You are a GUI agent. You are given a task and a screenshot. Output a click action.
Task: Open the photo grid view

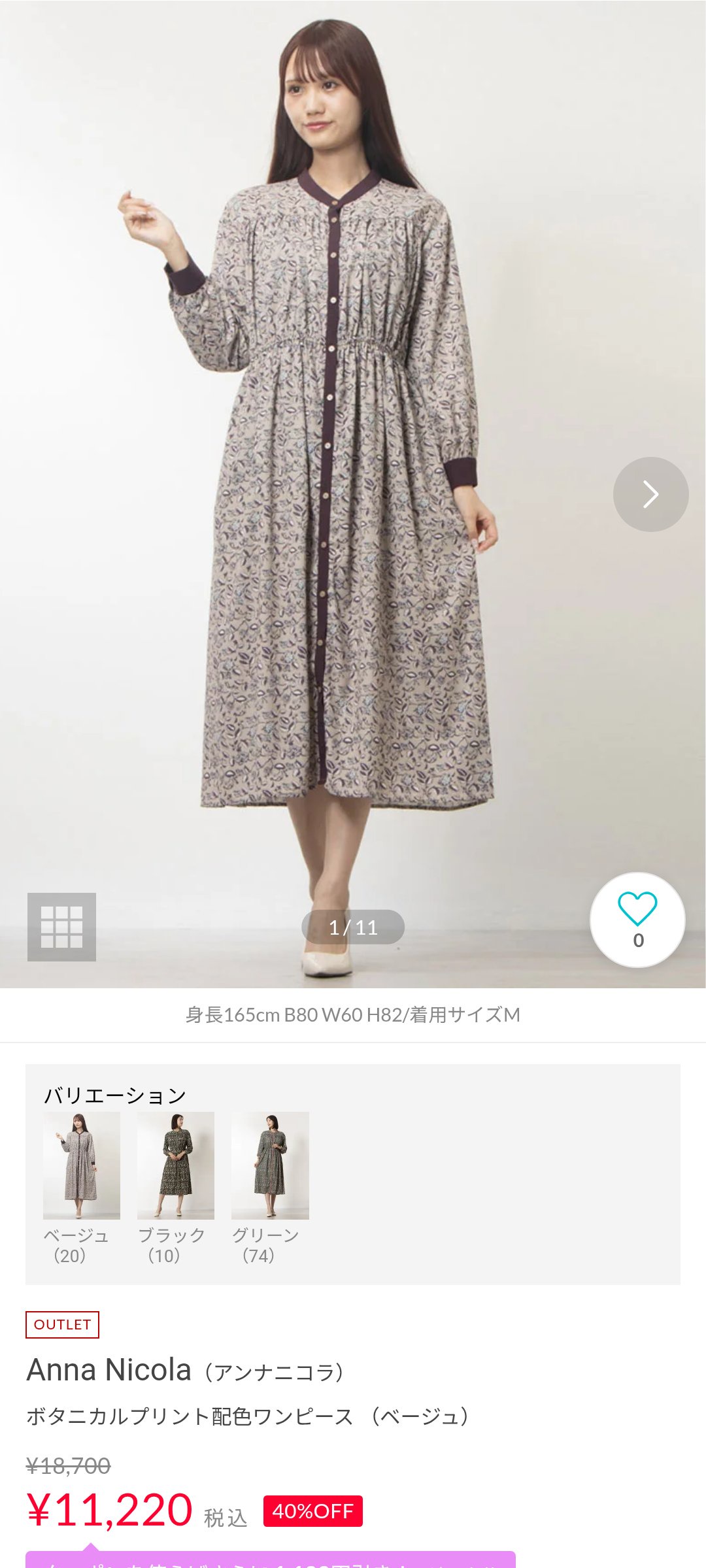click(61, 926)
